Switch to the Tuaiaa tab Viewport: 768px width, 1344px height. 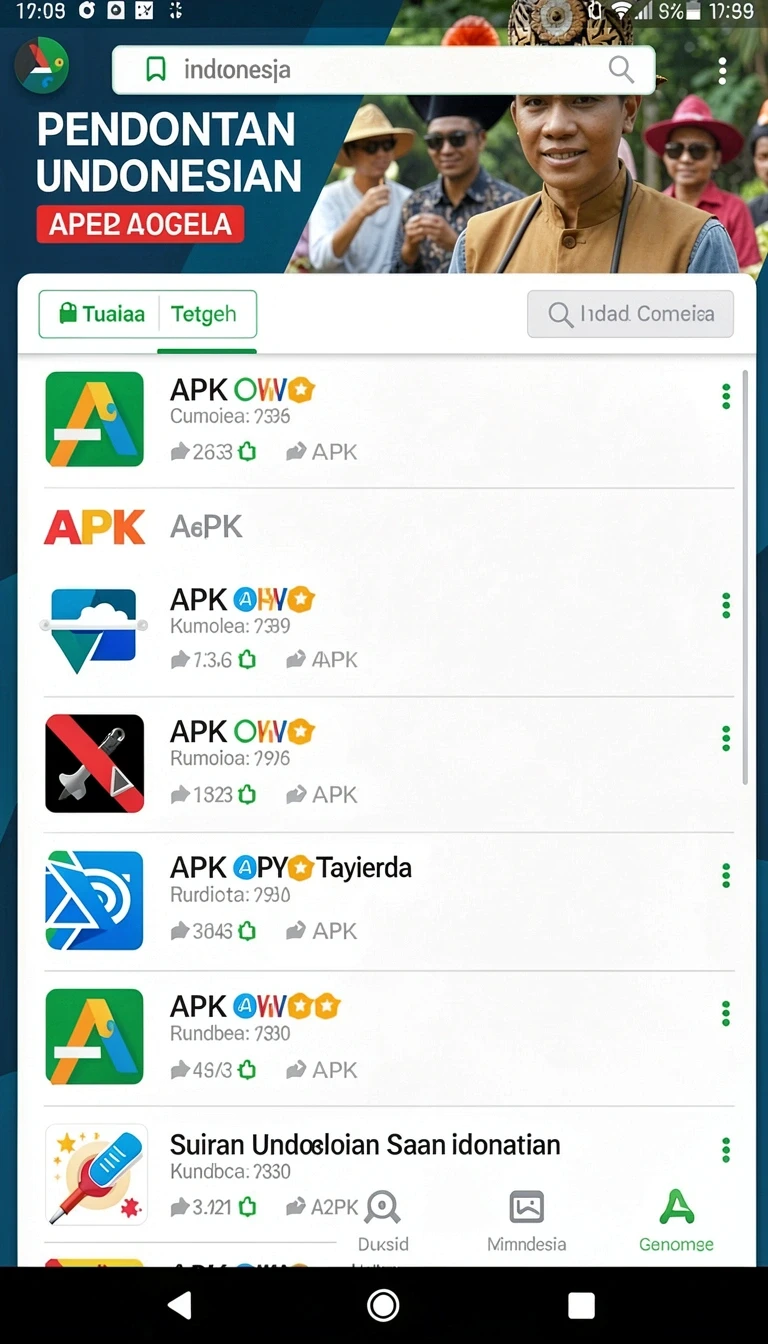click(99, 314)
